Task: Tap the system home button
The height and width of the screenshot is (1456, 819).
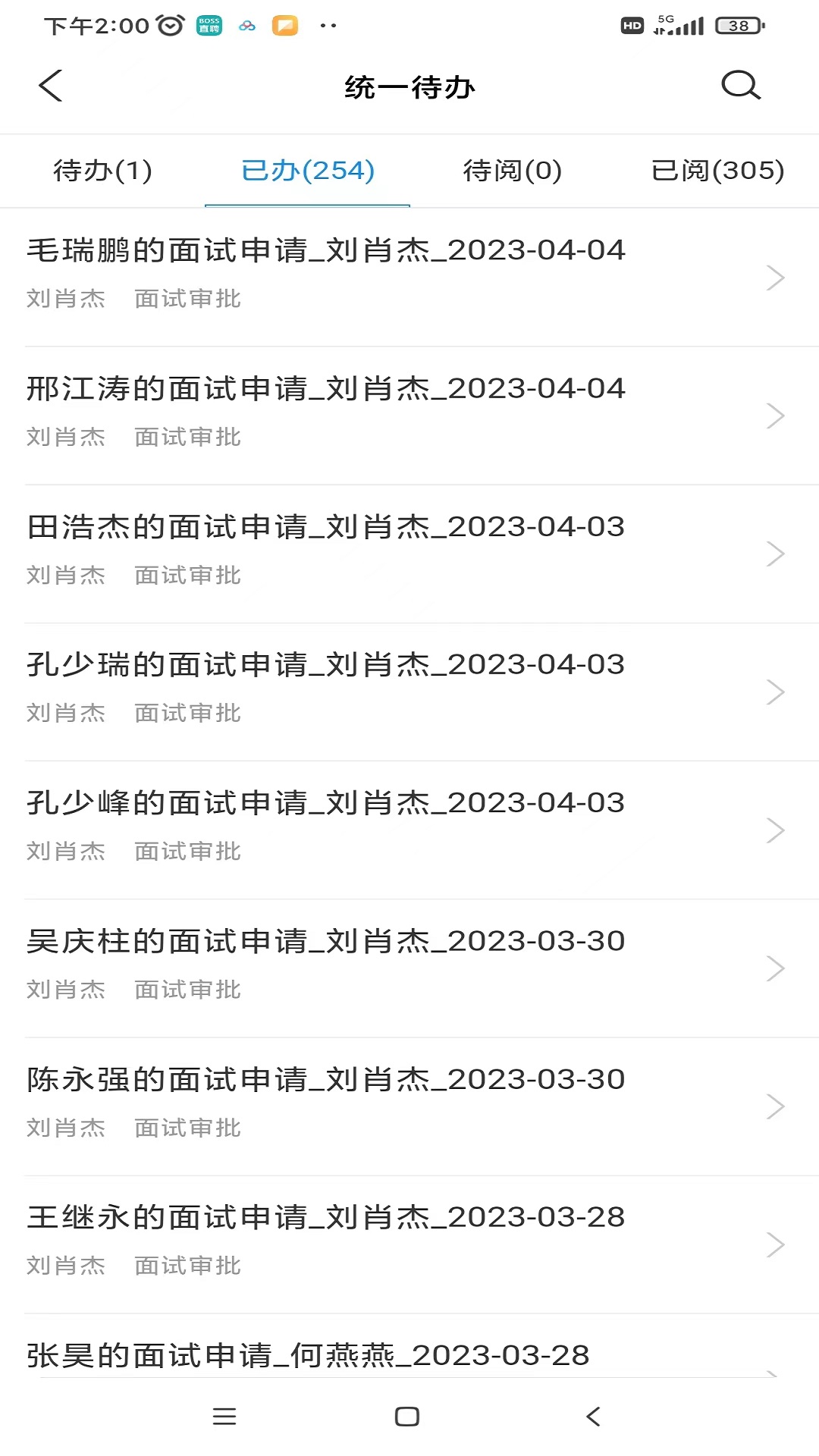Action: [x=407, y=1416]
